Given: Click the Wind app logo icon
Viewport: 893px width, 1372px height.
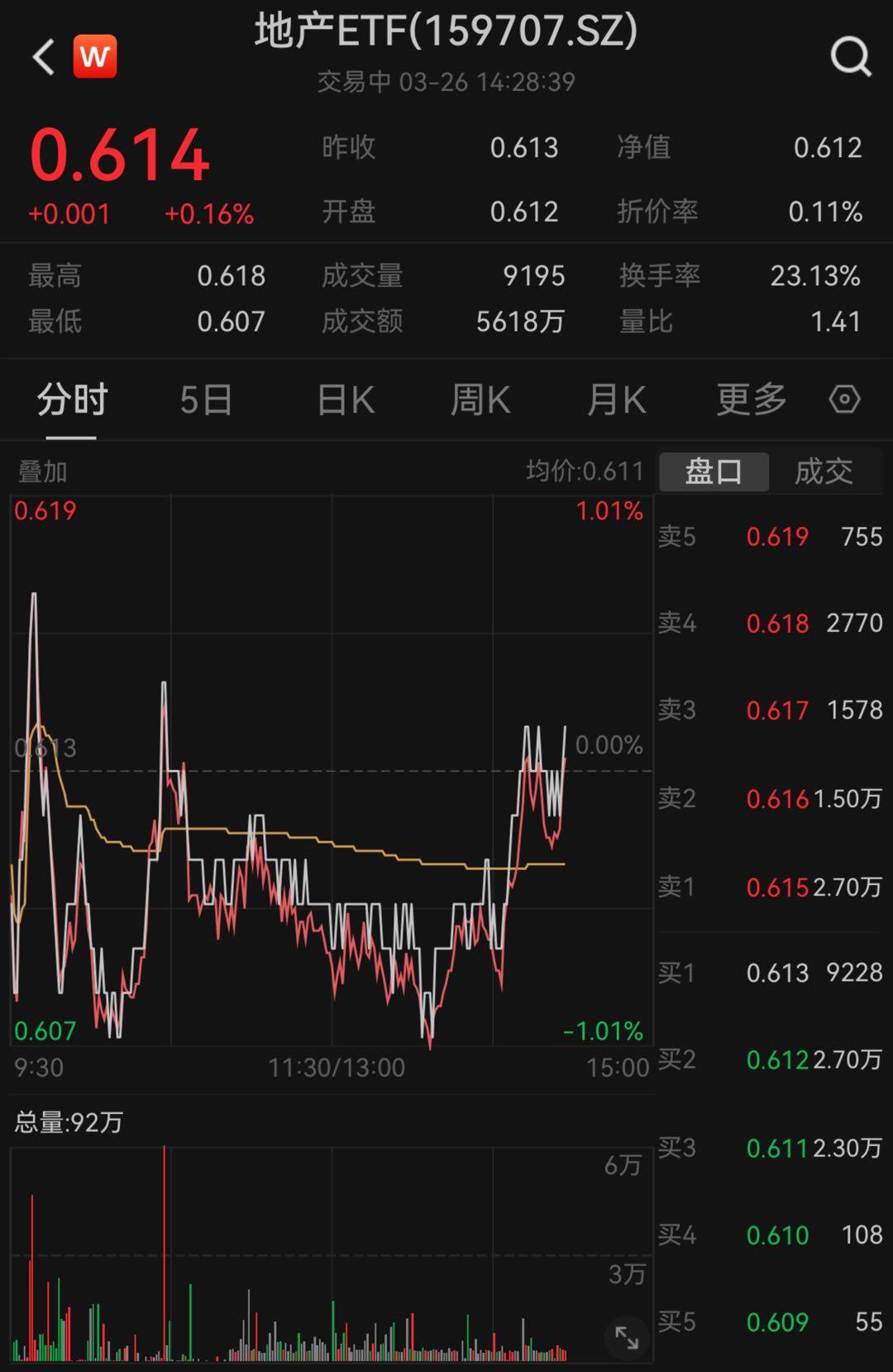Looking at the screenshot, I should pos(93,56).
